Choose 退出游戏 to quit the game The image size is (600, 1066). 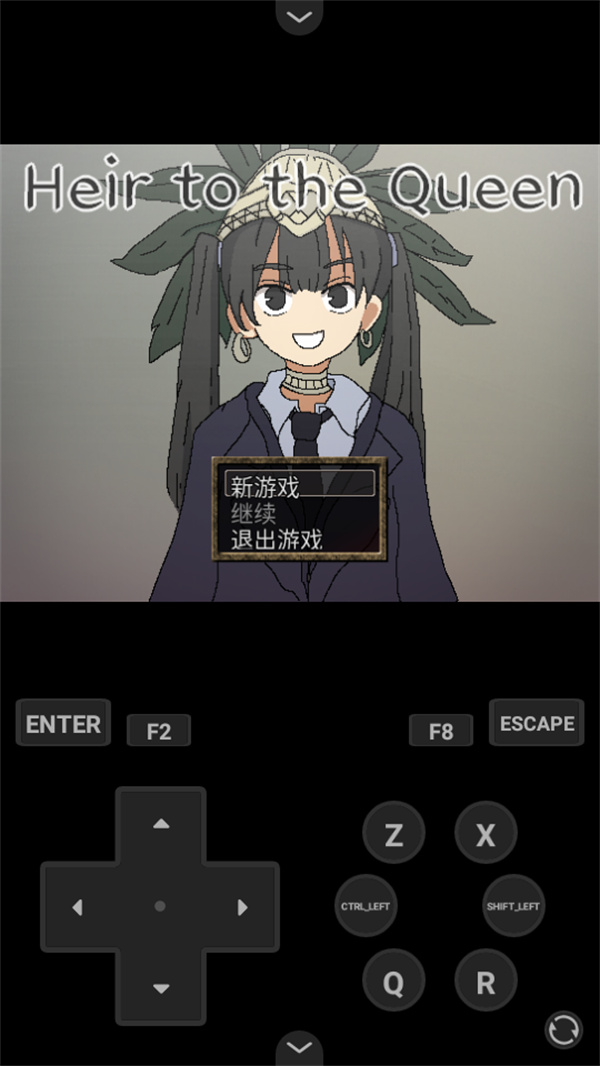276,540
